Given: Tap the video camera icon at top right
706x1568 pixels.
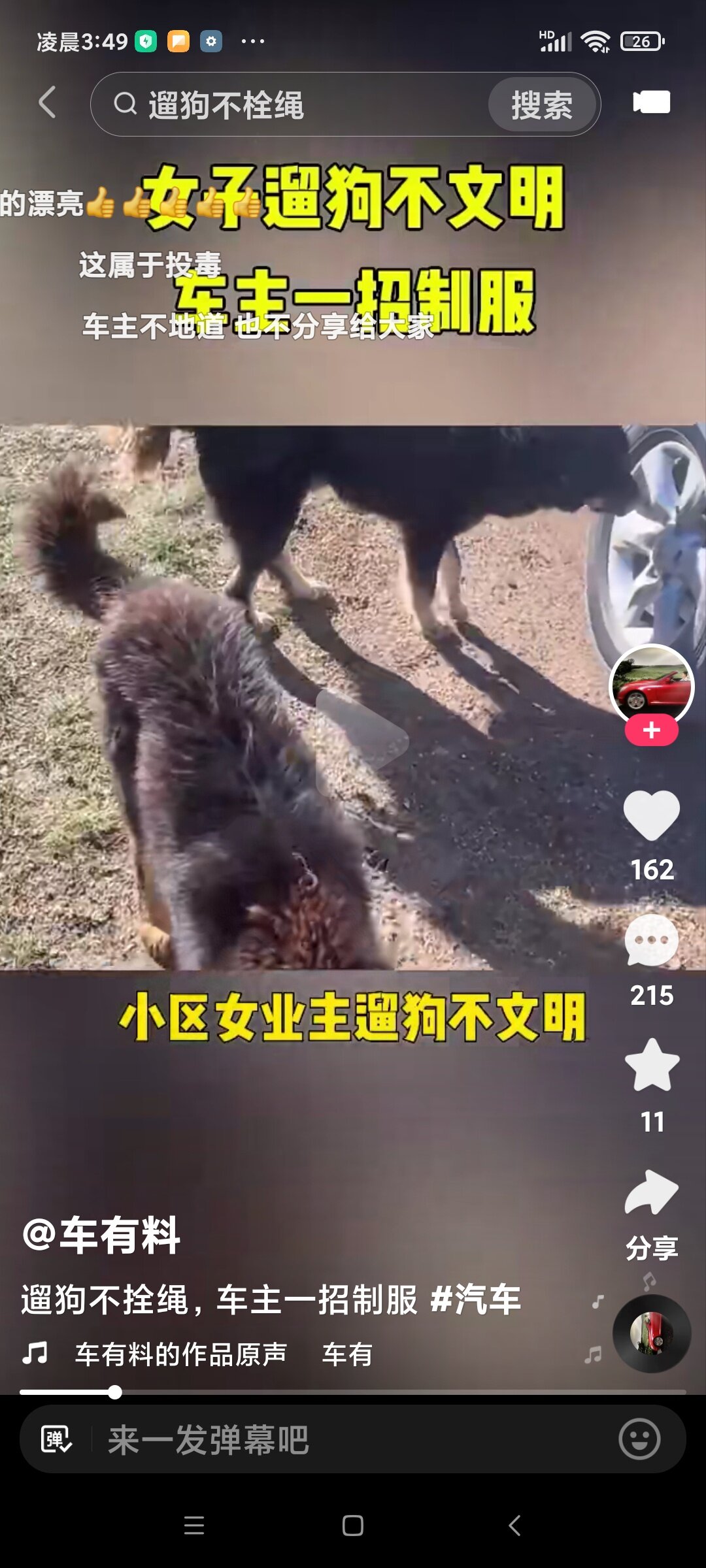Looking at the screenshot, I should (651, 103).
